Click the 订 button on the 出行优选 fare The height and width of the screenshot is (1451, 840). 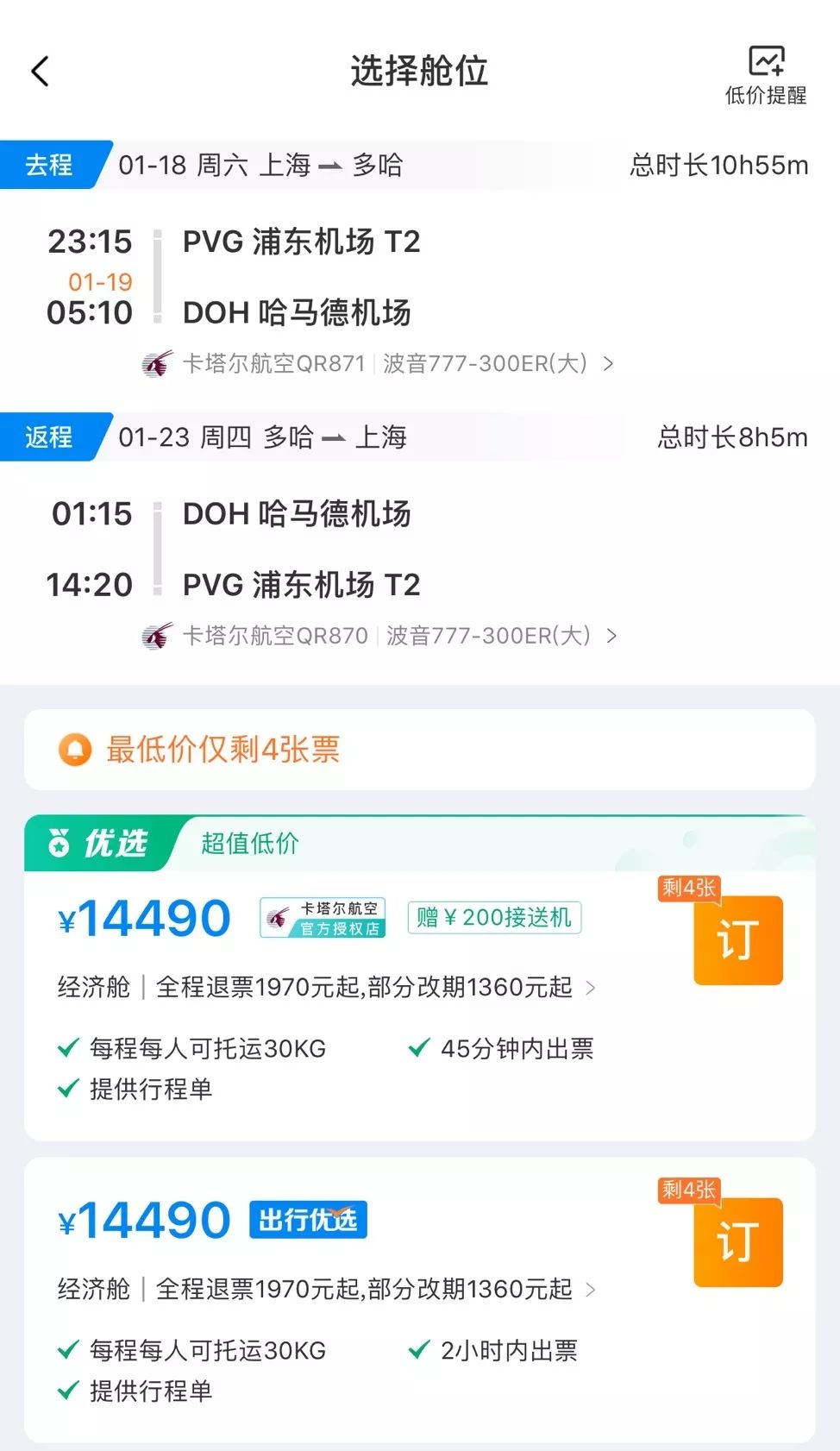click(737, 1242)
